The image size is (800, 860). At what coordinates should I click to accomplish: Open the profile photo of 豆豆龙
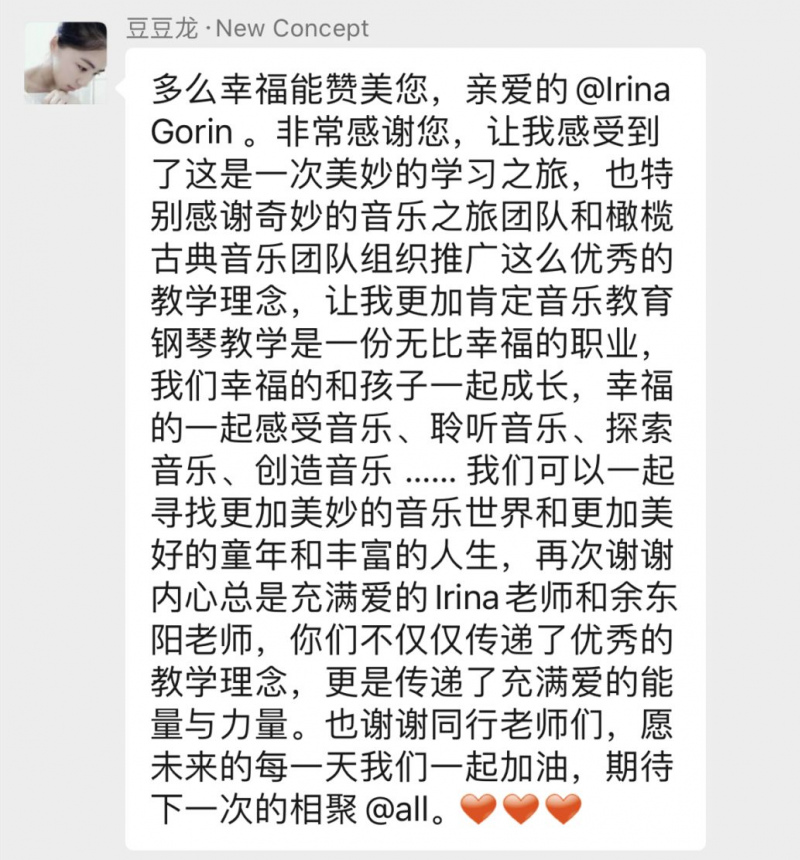tap(66, 63)
